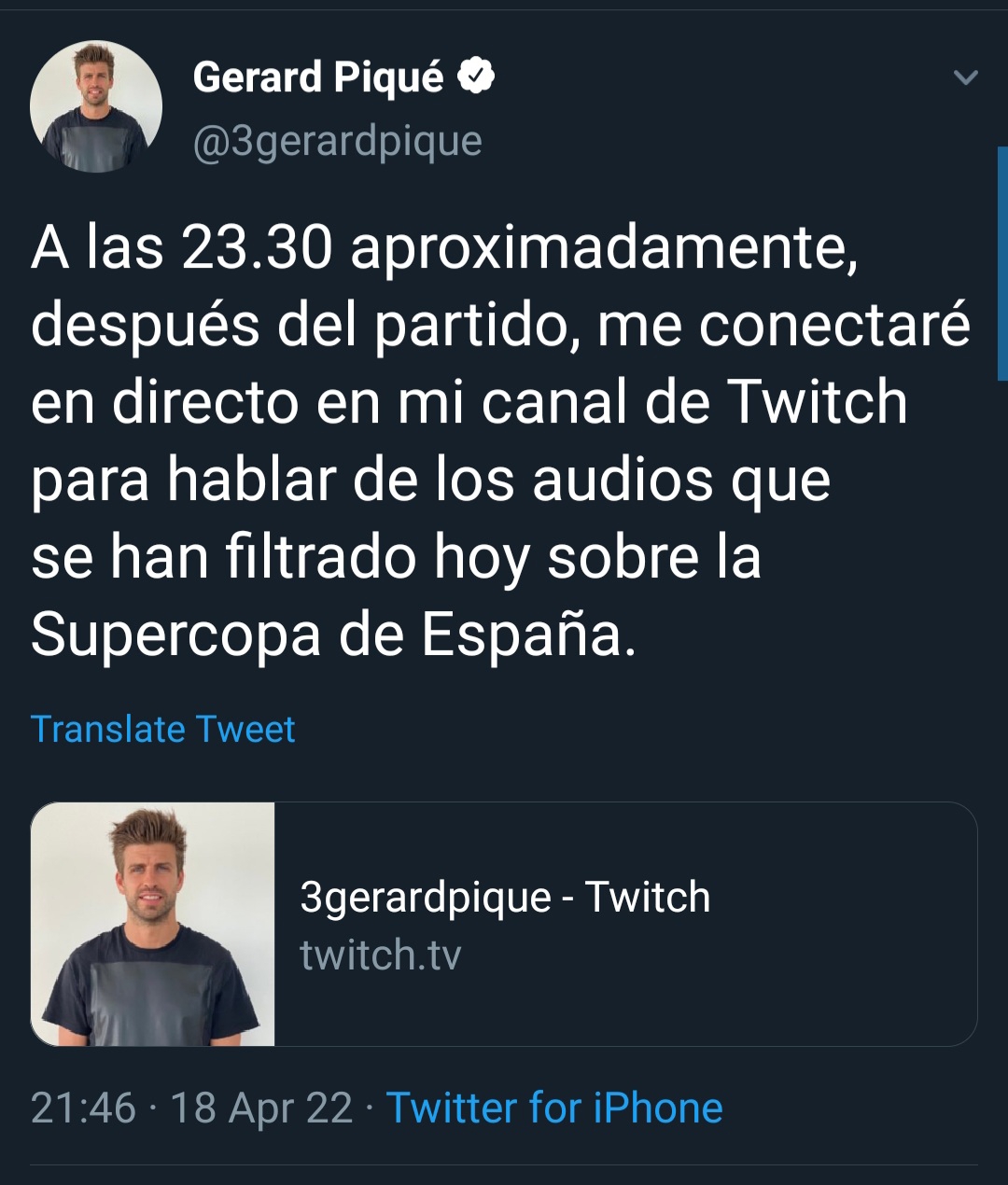Viewport: 1008px width, 1185px height.
Task: Select the 3gerardpique - Twitch card title
Action: [x=505, y=897]
